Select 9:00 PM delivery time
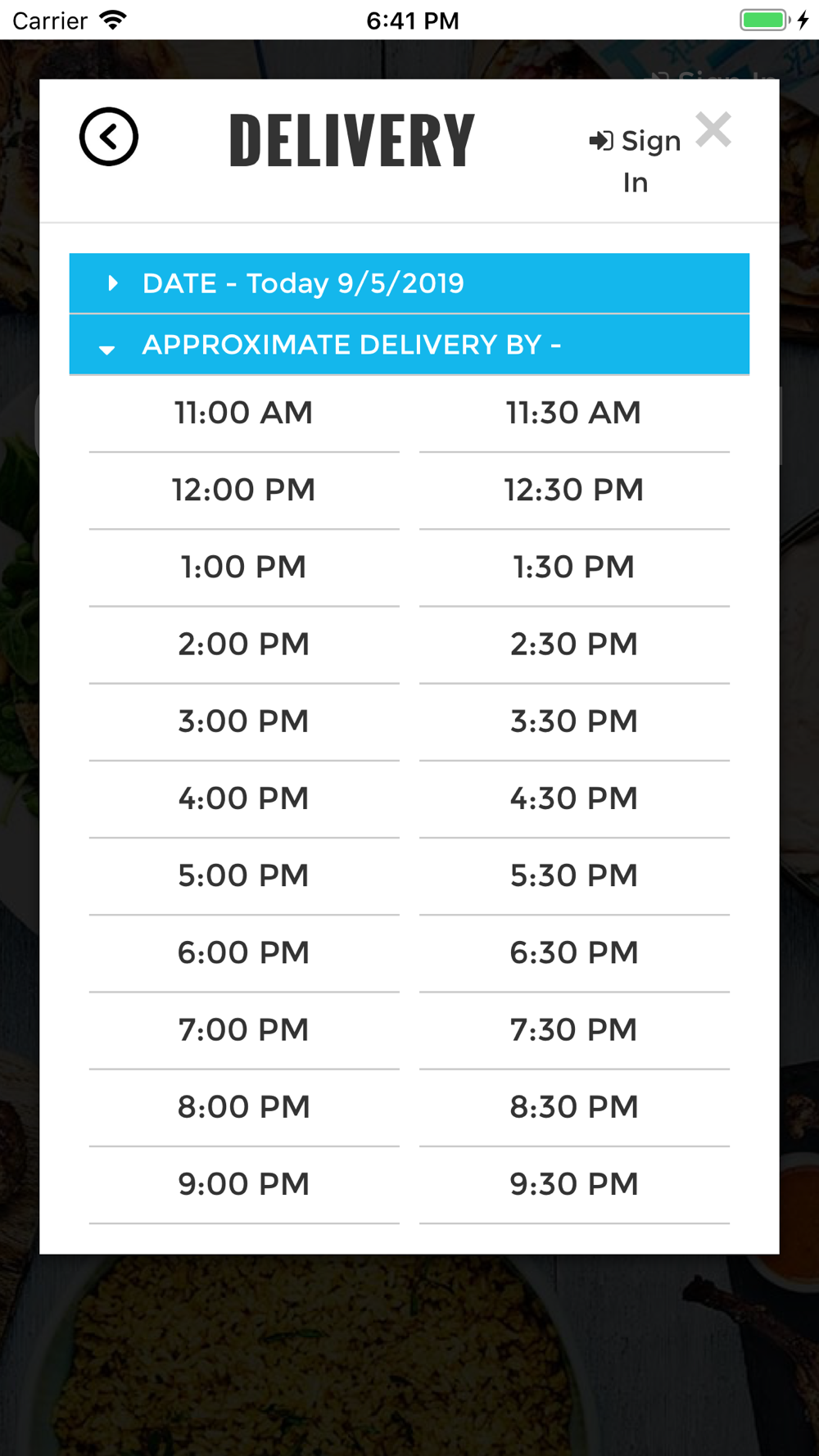 pyautogui.click(x=243, y=1184)
